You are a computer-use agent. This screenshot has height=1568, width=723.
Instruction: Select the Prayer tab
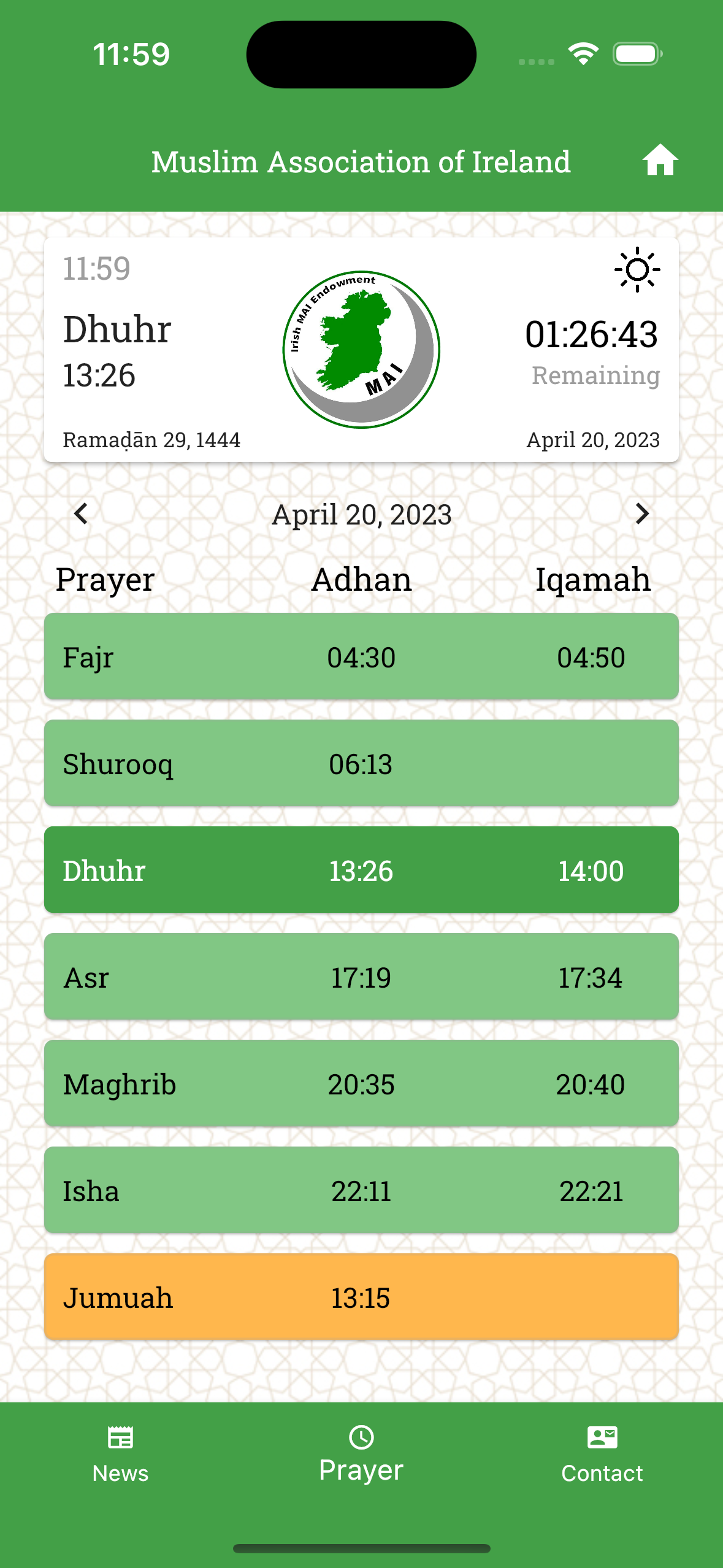[361, 1454]
